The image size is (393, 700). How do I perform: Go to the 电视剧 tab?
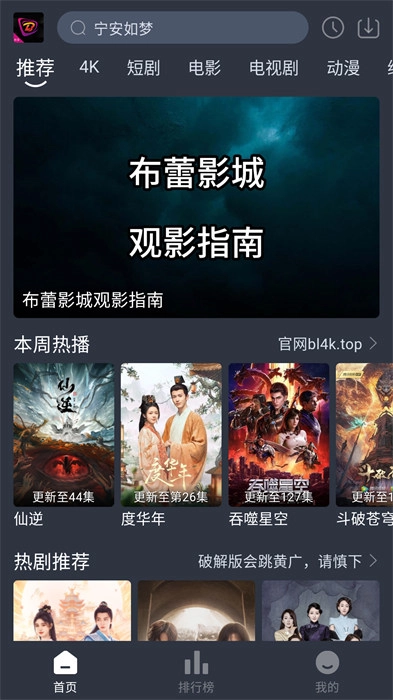274,68
